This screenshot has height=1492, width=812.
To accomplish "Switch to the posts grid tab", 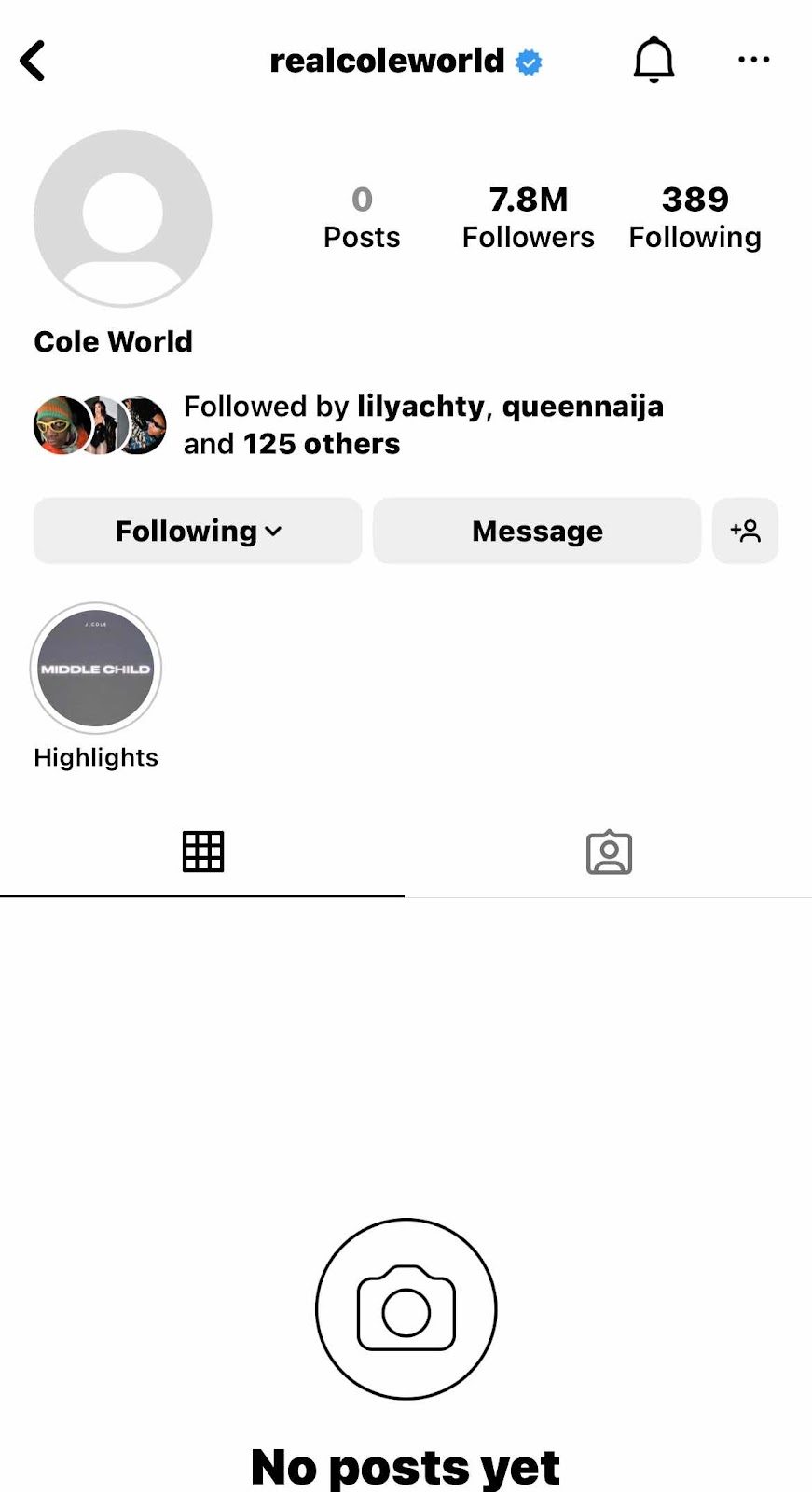I will [x=203, y=851].
